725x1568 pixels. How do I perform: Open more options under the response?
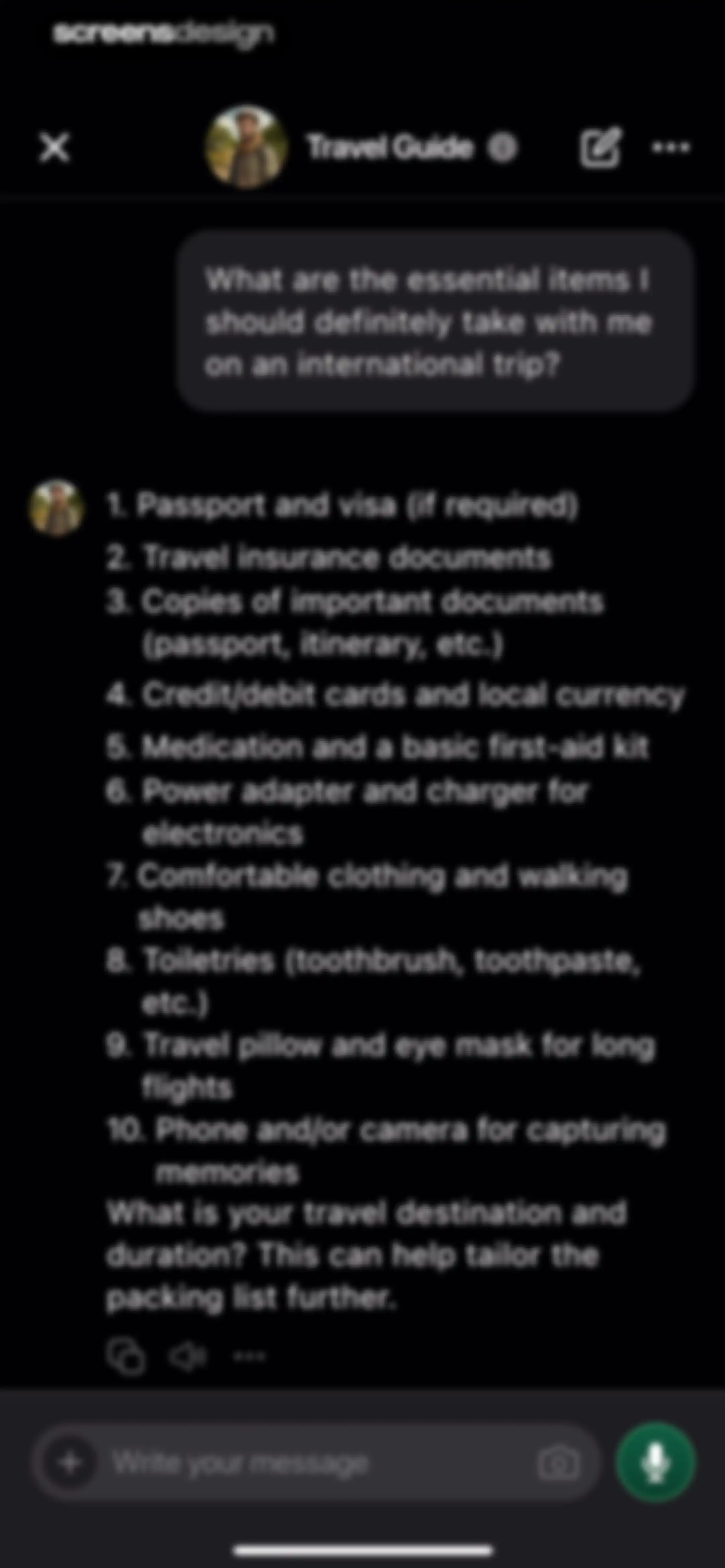click(x=250, y=1355)
